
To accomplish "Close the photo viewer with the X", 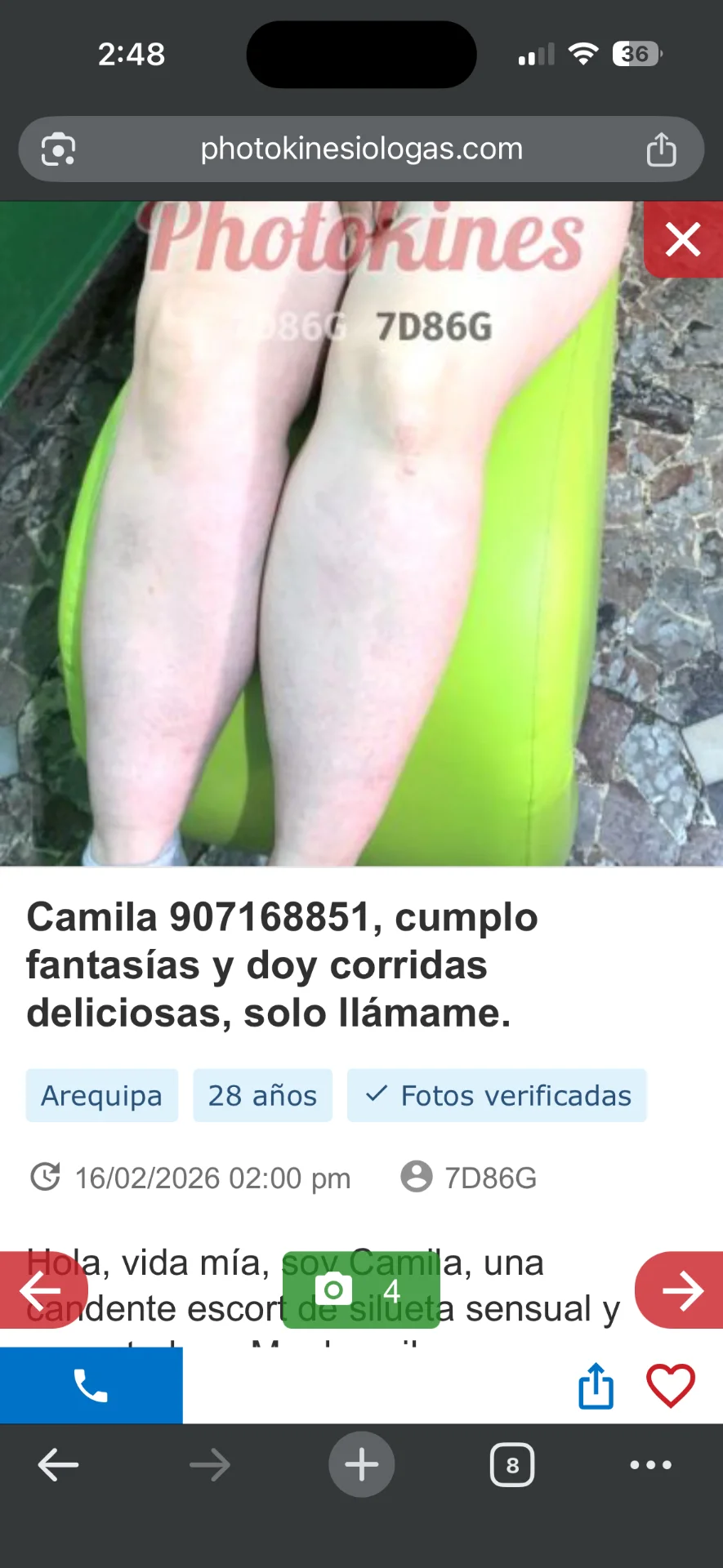I will pyautogui.click(x=683, y=240).
